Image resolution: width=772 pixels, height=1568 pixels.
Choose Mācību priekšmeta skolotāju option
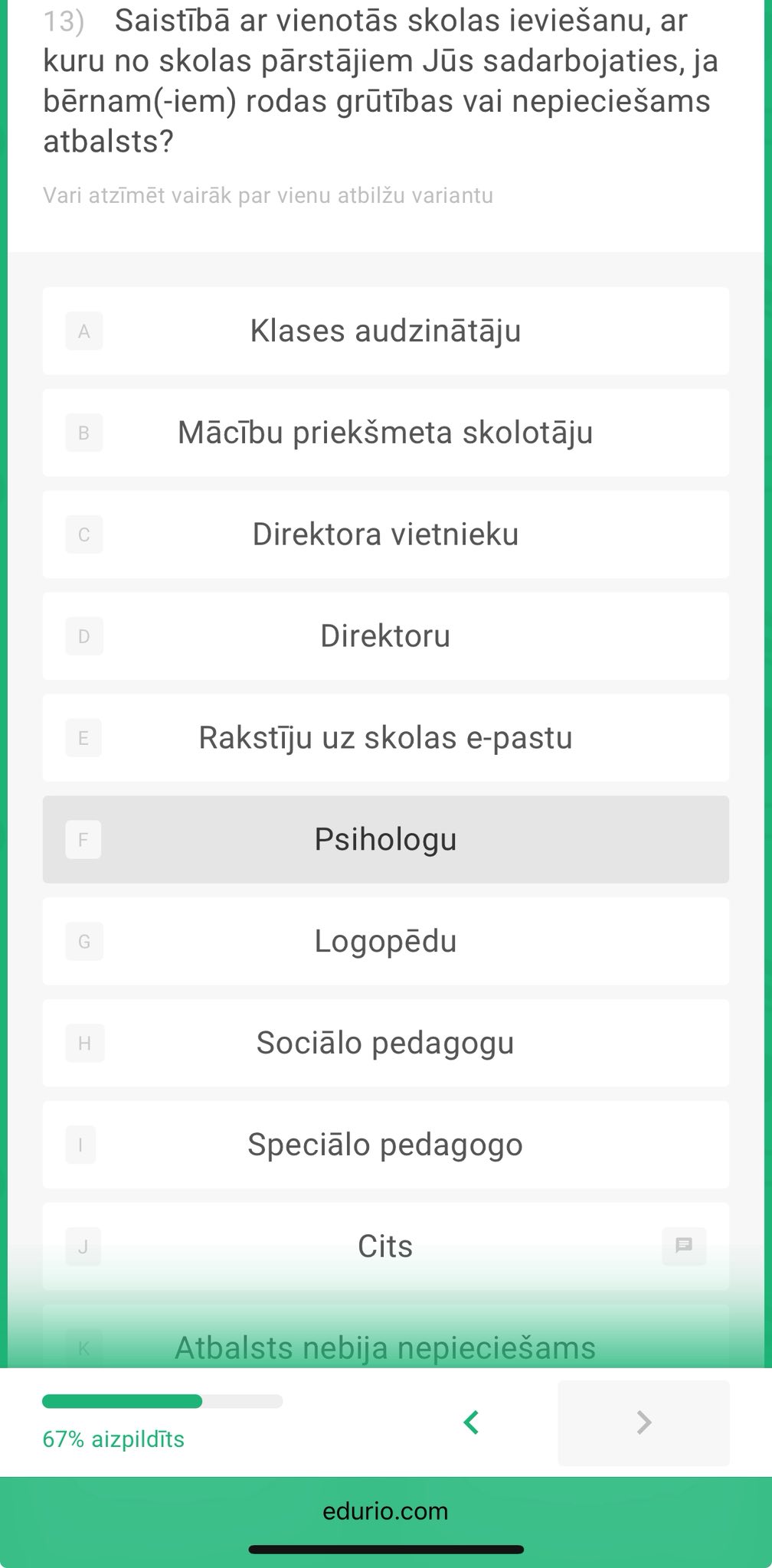point(385,433)
